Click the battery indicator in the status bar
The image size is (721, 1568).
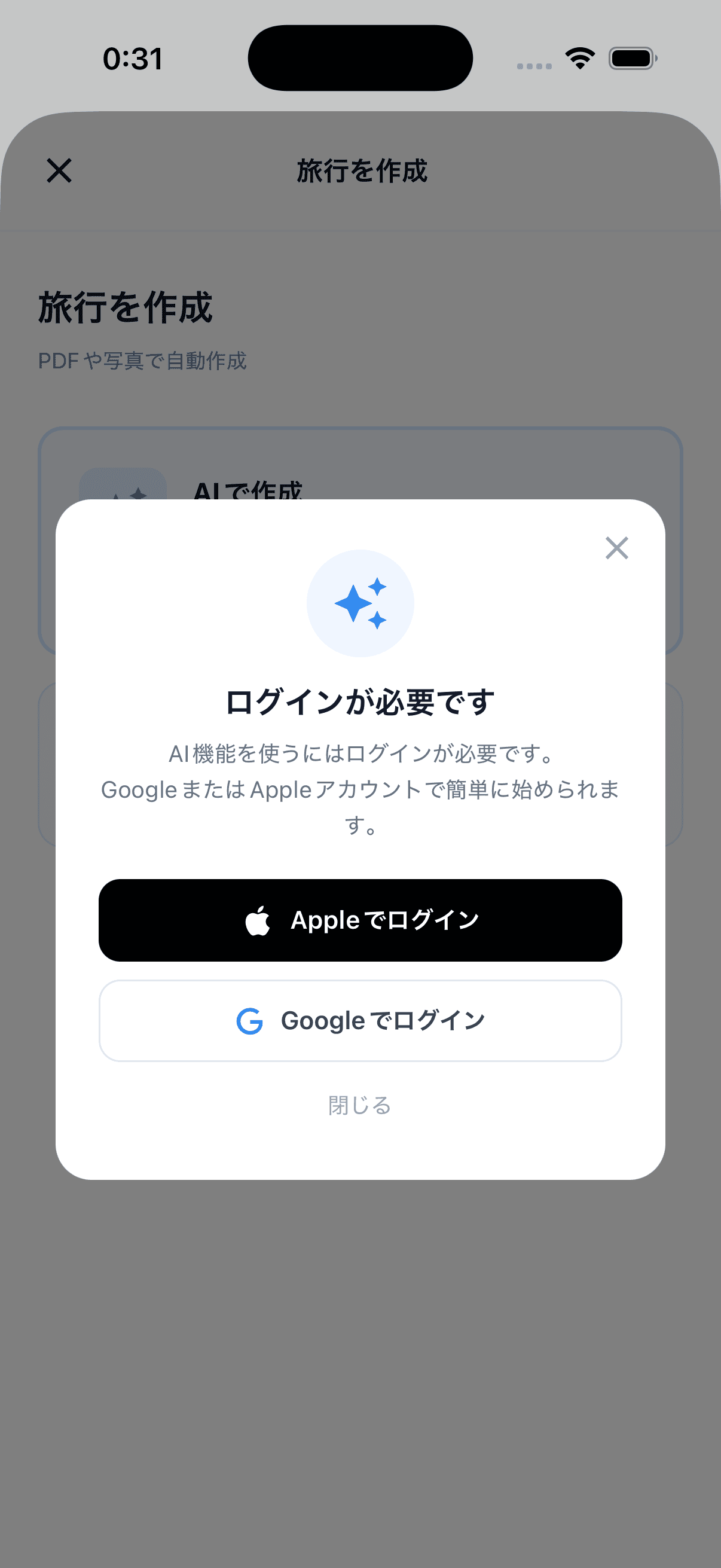point(630,58)
